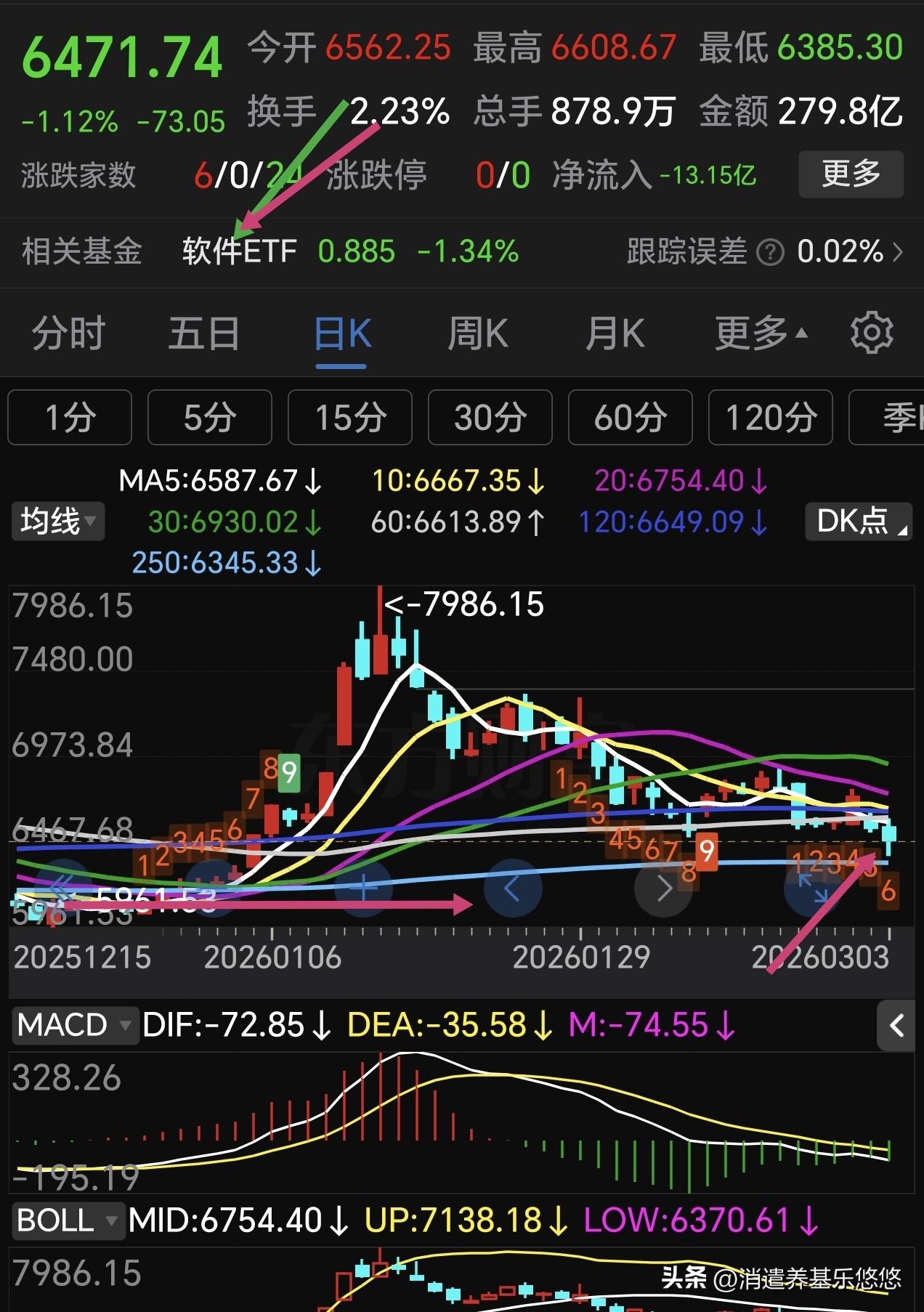
Task: Expand tracking error details via the right chevron
Action: 899,252
